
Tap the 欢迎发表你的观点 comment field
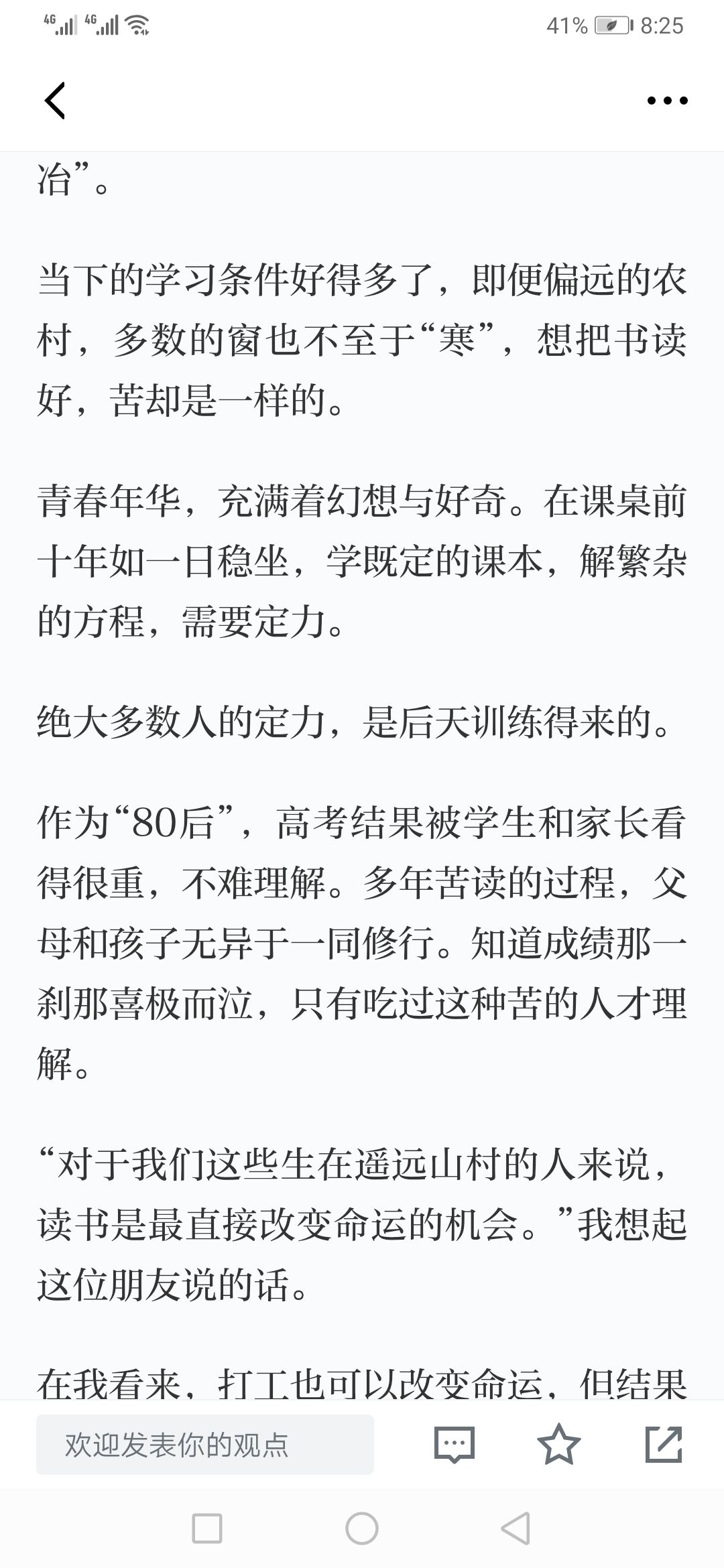[x=205, y=1444]
